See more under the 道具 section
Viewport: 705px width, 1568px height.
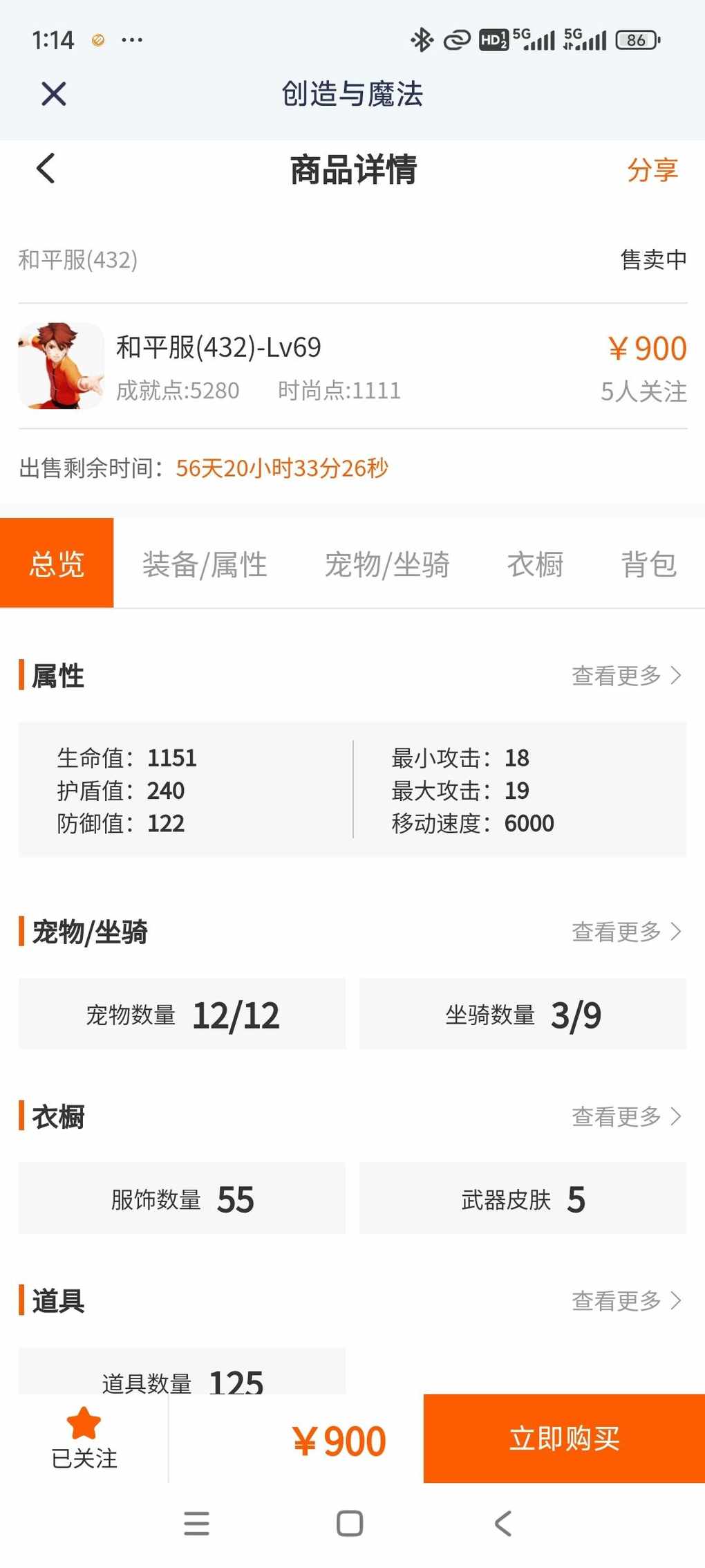coord(626,1301)
